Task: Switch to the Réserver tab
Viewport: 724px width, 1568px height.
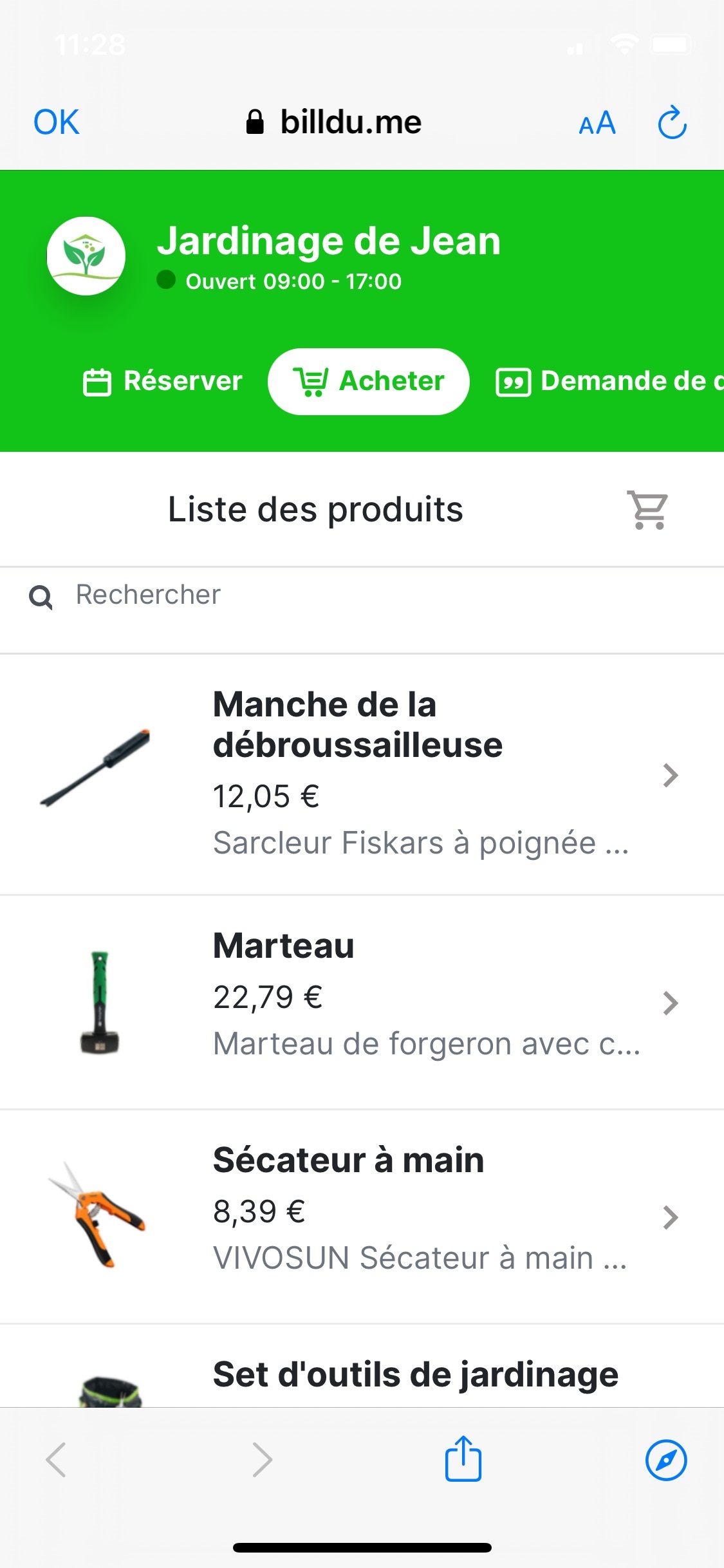Action: click(x=163, y=381)
